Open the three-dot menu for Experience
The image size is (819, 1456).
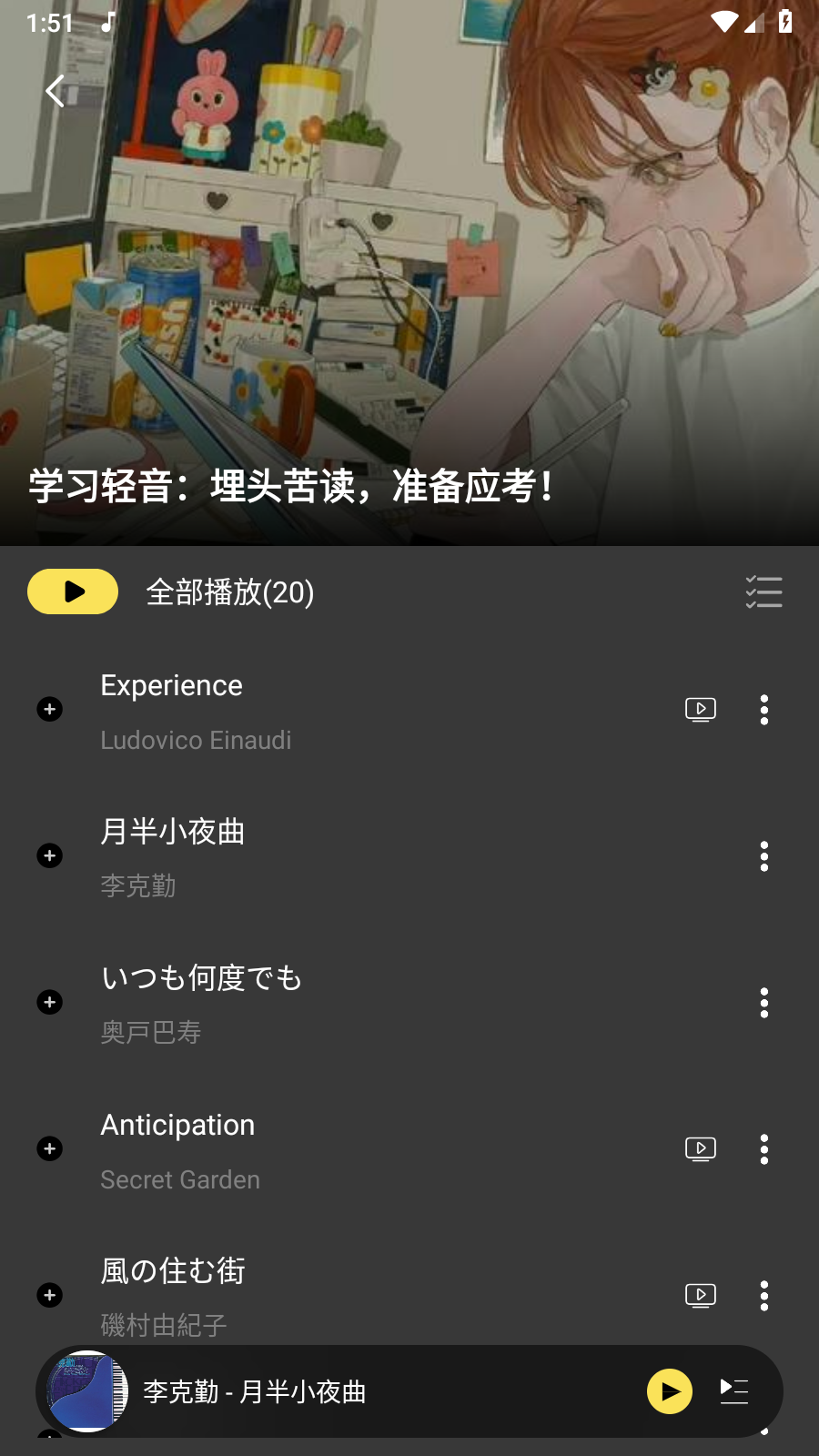tap(763, 710)
